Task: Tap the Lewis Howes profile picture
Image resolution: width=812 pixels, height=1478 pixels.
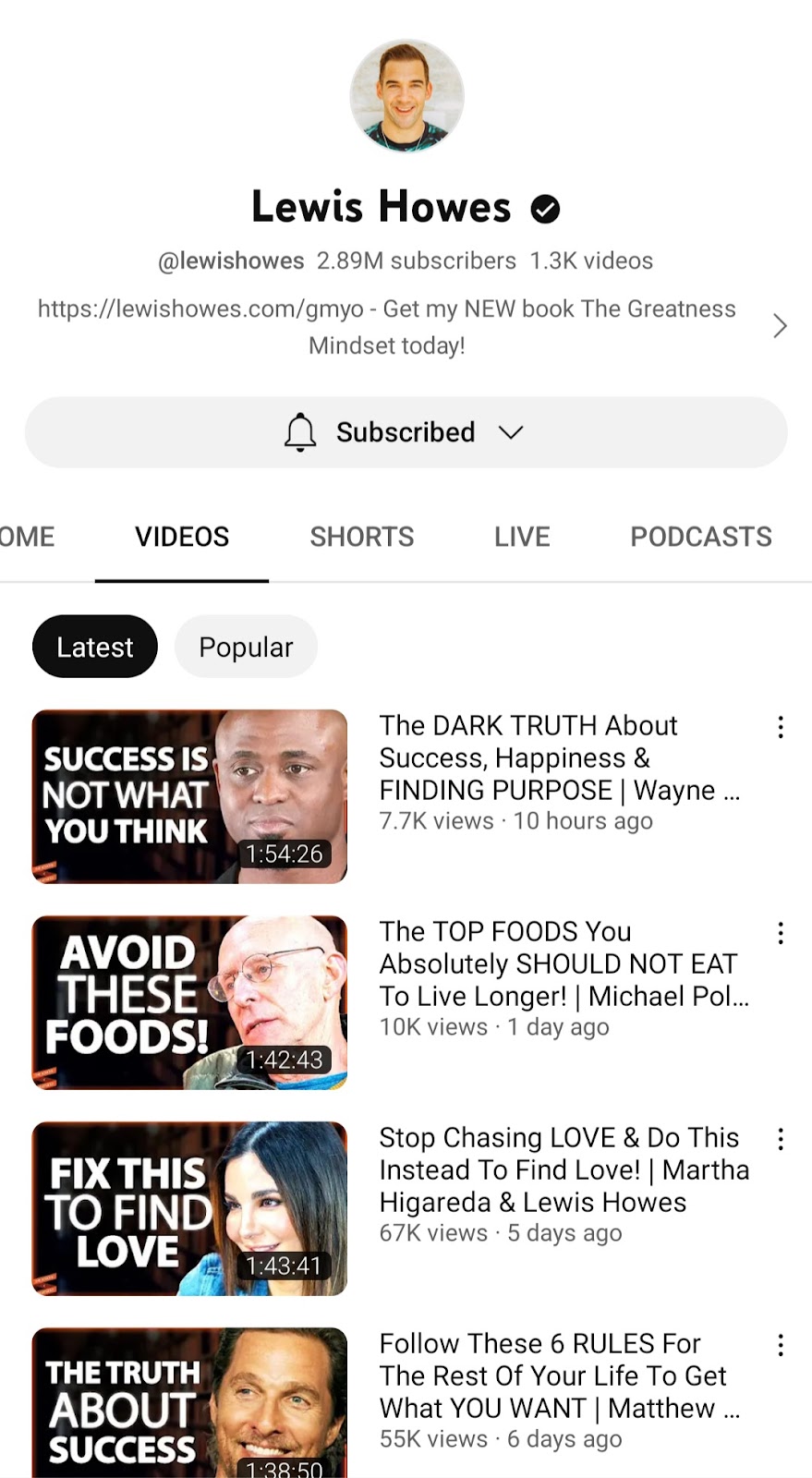Action: pyautogui.click(x=406, y=96)
